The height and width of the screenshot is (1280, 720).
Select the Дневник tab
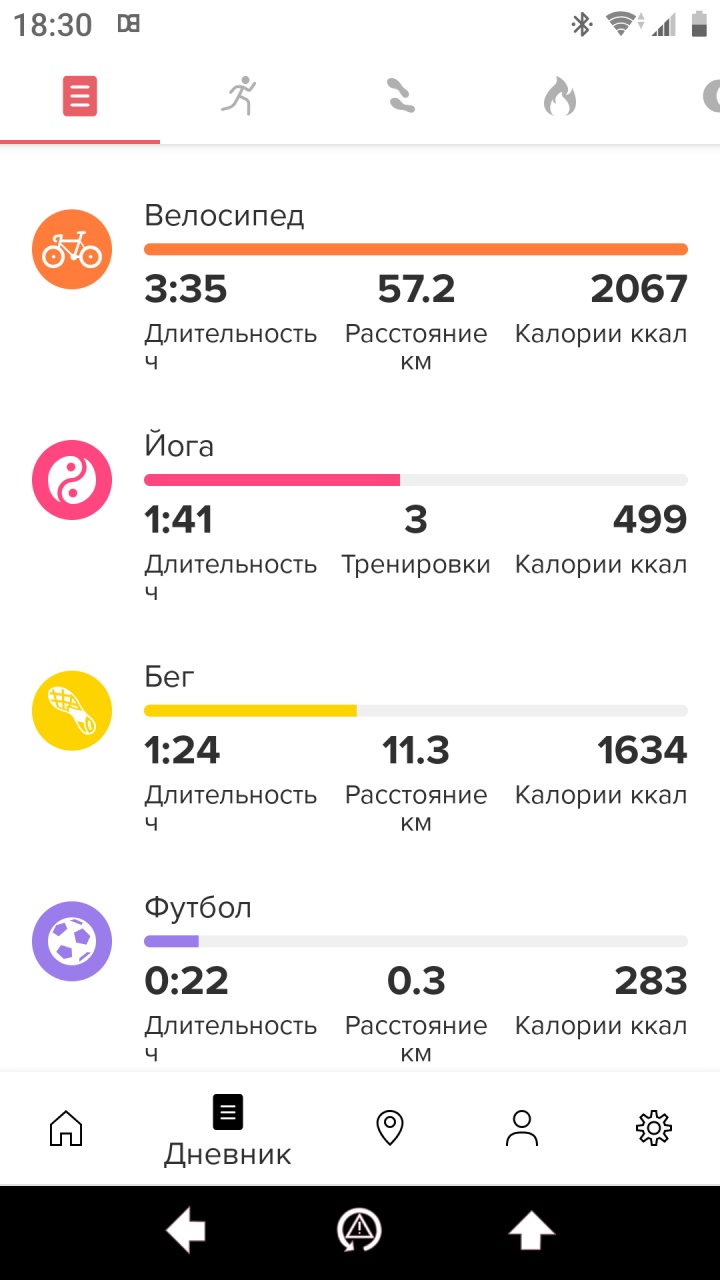[228, 1132]
